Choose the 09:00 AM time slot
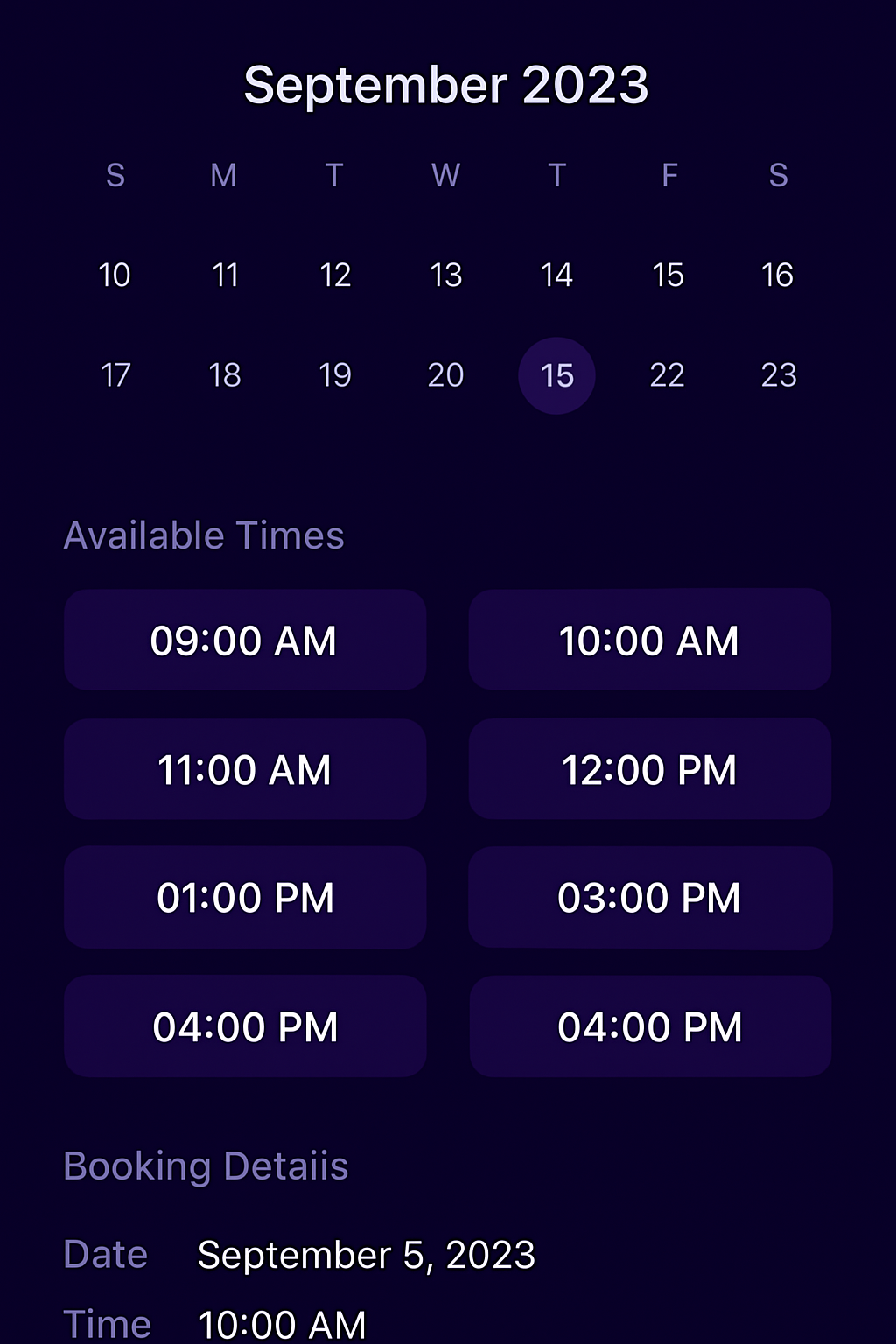Screen dimensions: 896x1344 pyautogui.click(x=244, y=640)
